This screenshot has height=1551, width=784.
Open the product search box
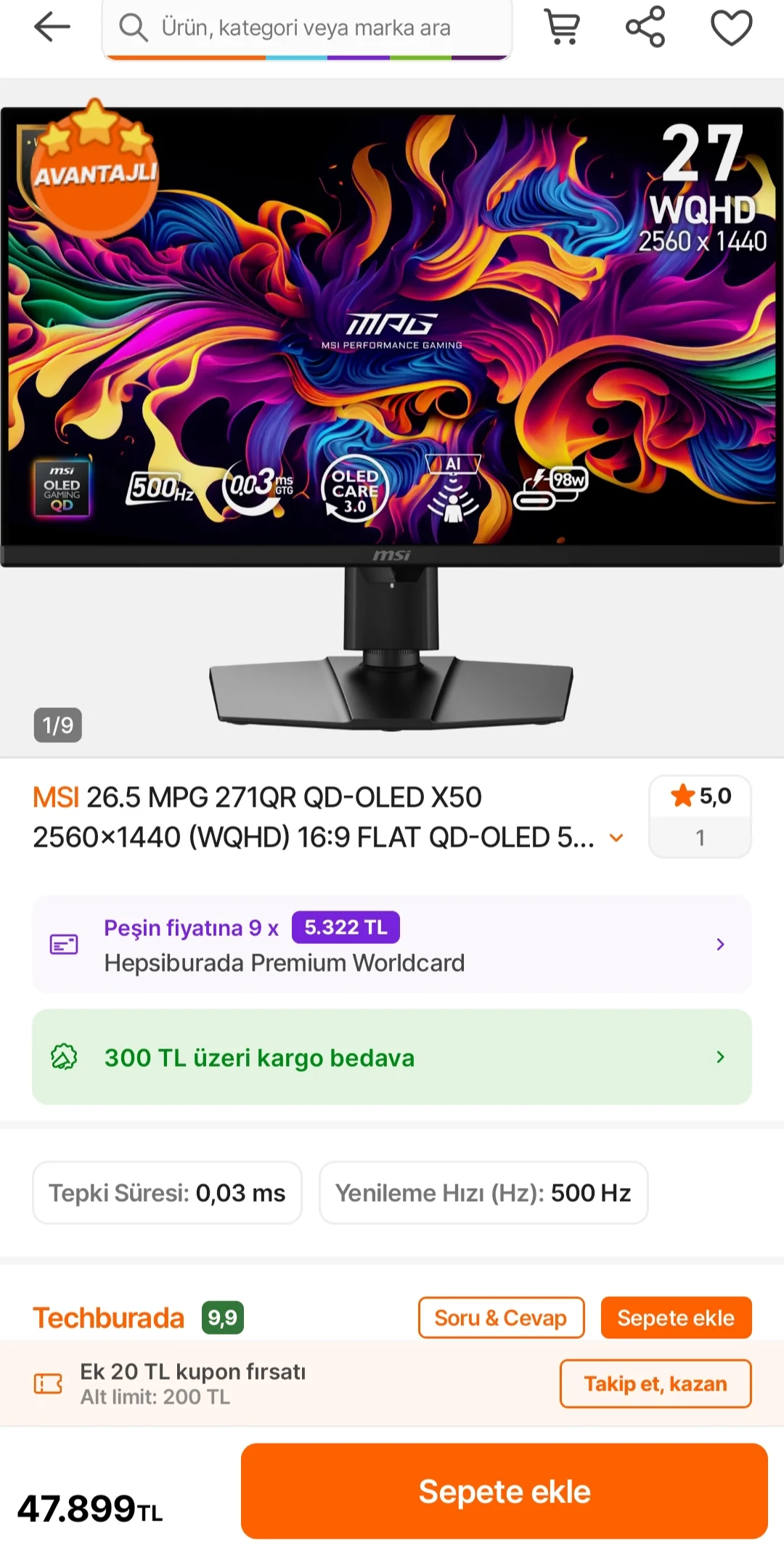click(x=307, y=28)
